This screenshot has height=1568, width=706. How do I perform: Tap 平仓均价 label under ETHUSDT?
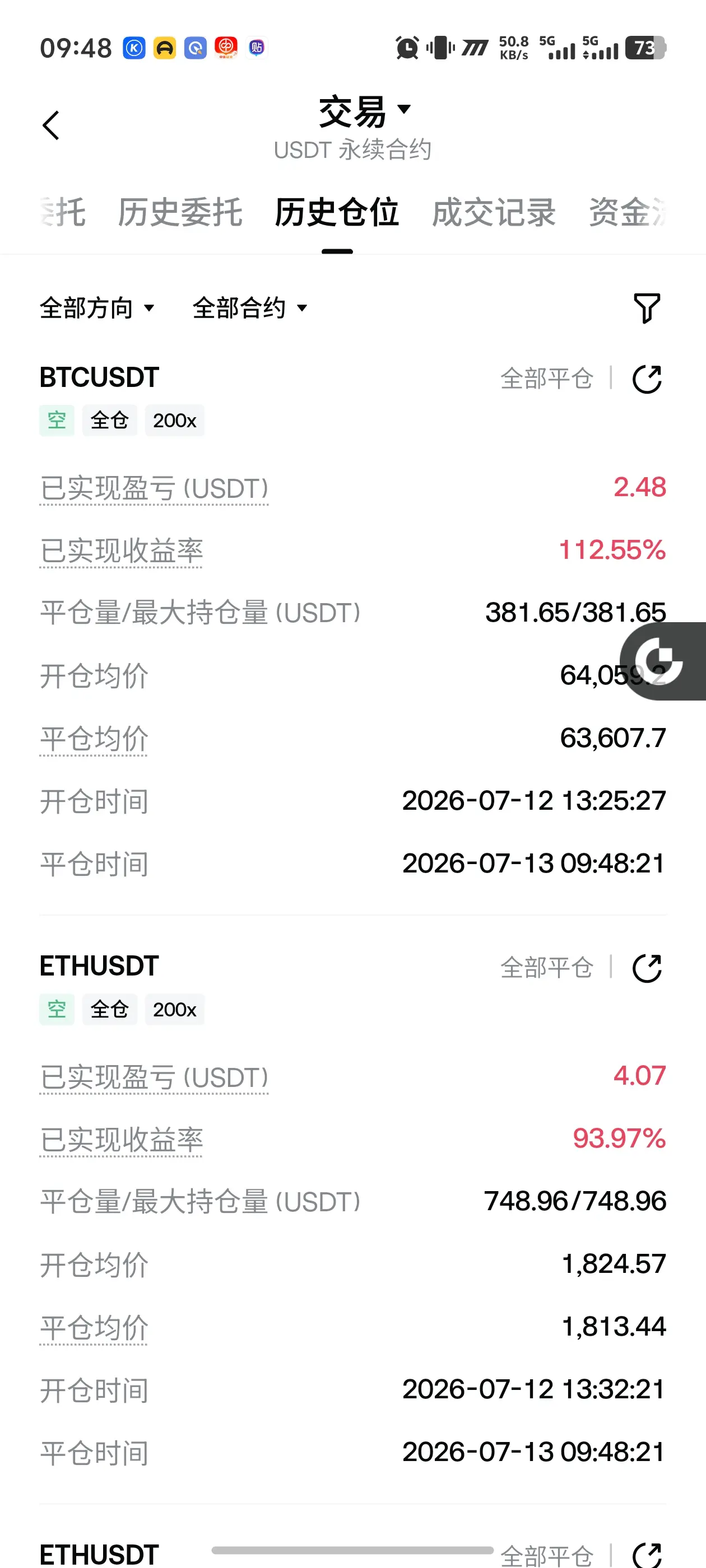tap(94, 1328)
